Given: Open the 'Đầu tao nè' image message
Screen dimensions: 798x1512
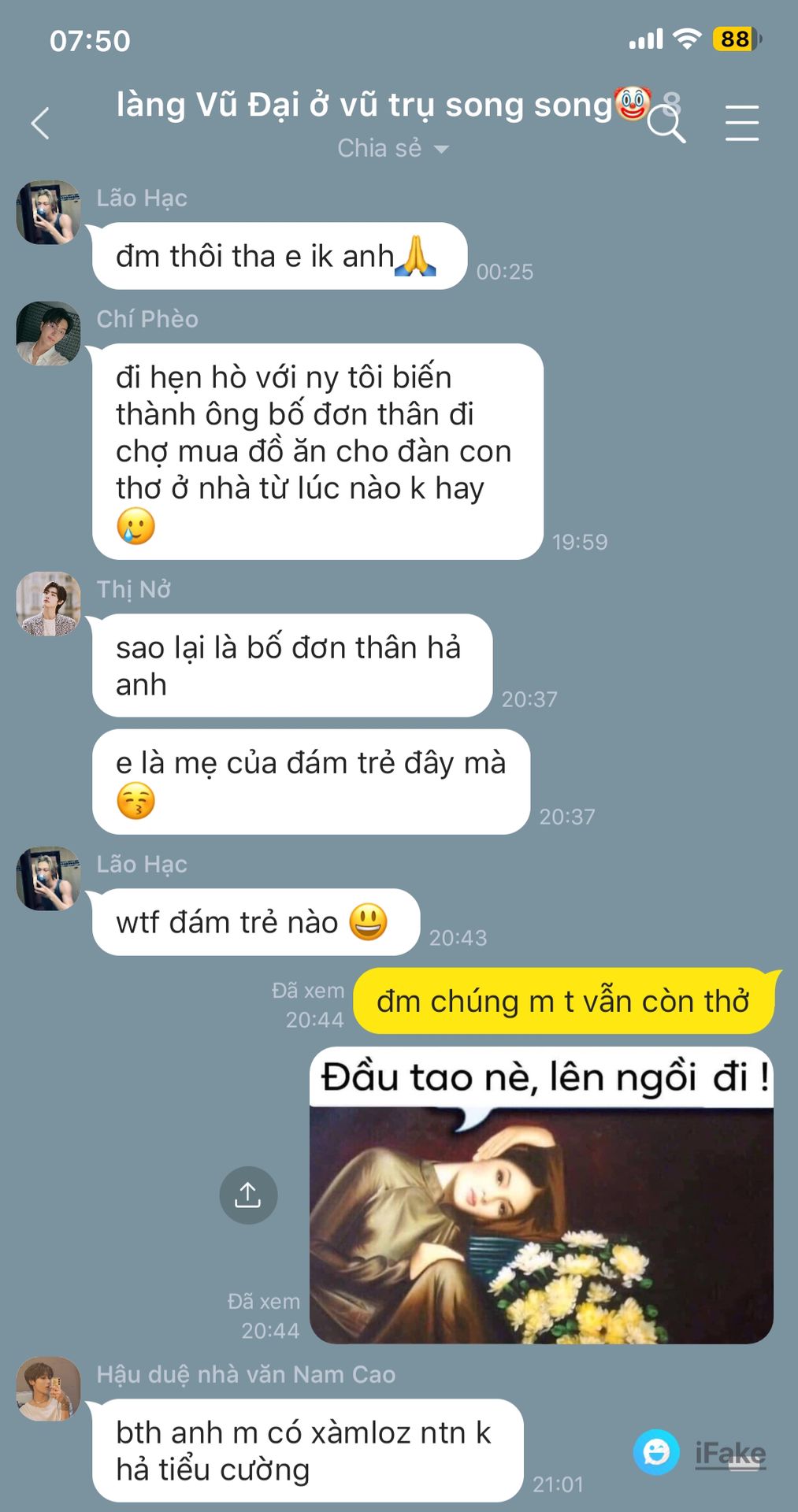Looking at the screenshot, I should [x=541, y=1195].
